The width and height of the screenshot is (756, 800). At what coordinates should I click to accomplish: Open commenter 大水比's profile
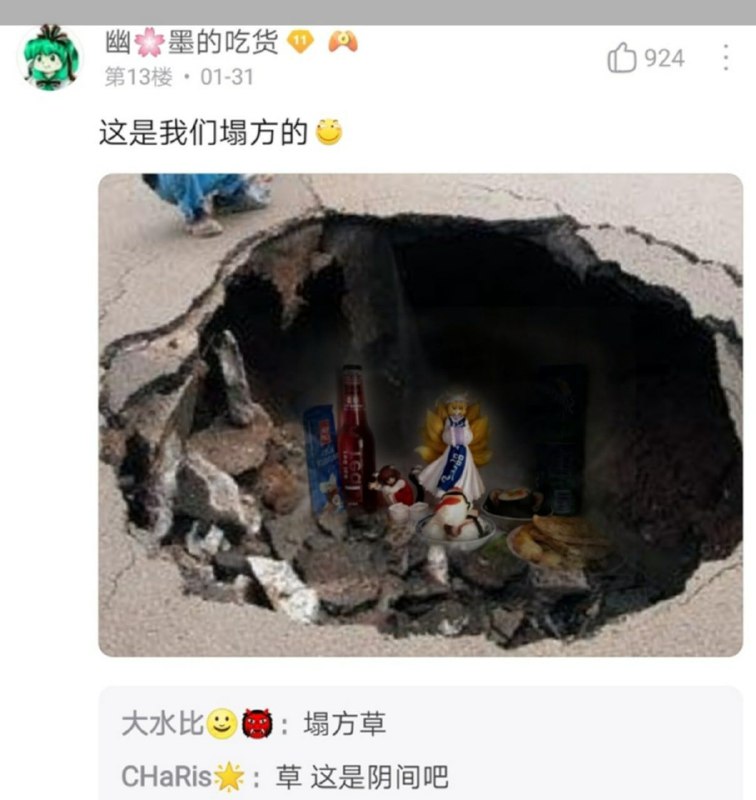(x=162, y=724)
